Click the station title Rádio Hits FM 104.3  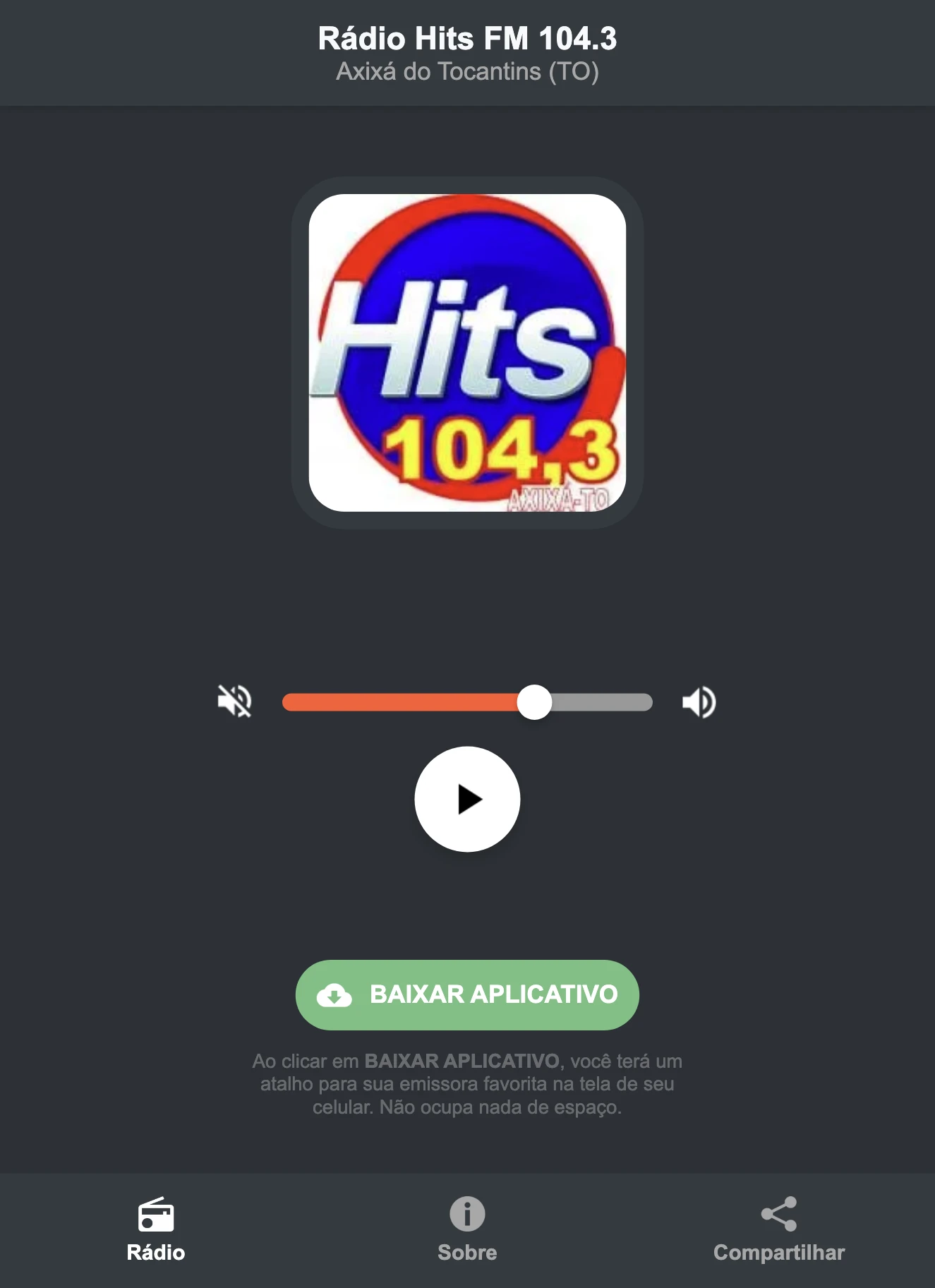coord(467,39)
